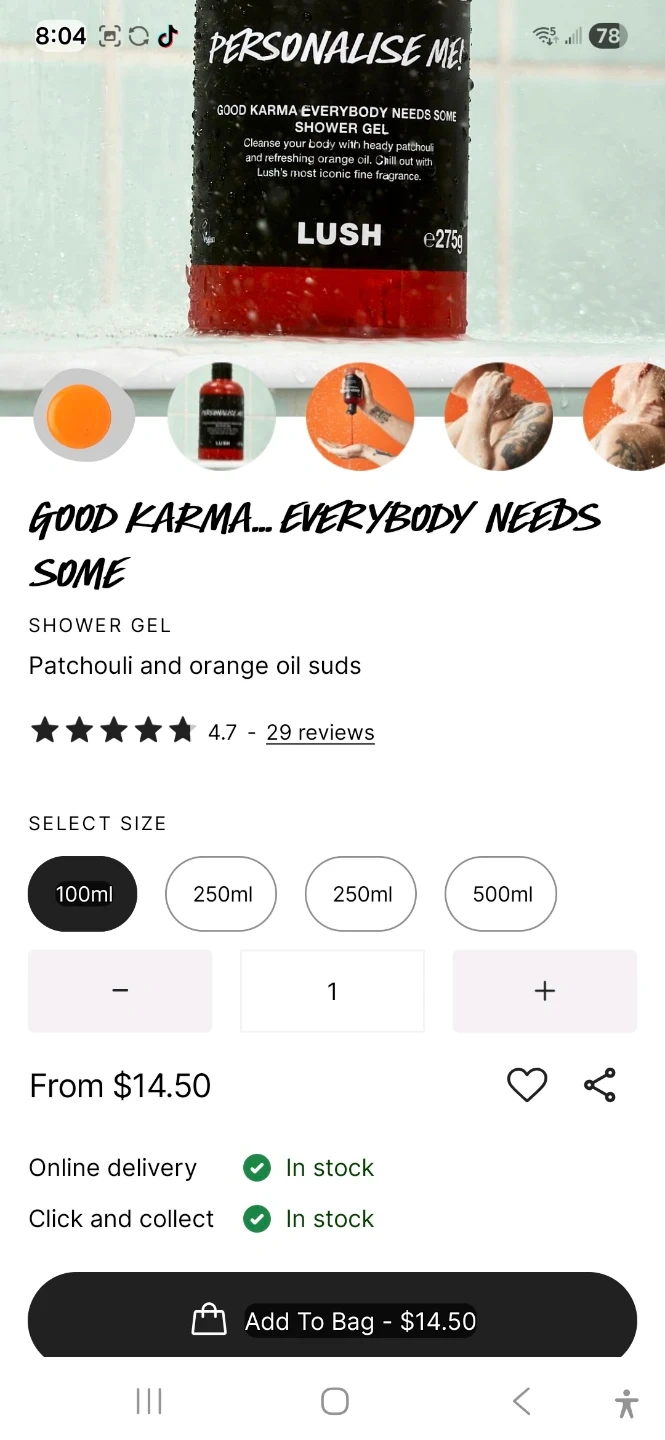Increase quantity with the plus button

[544, 990]
